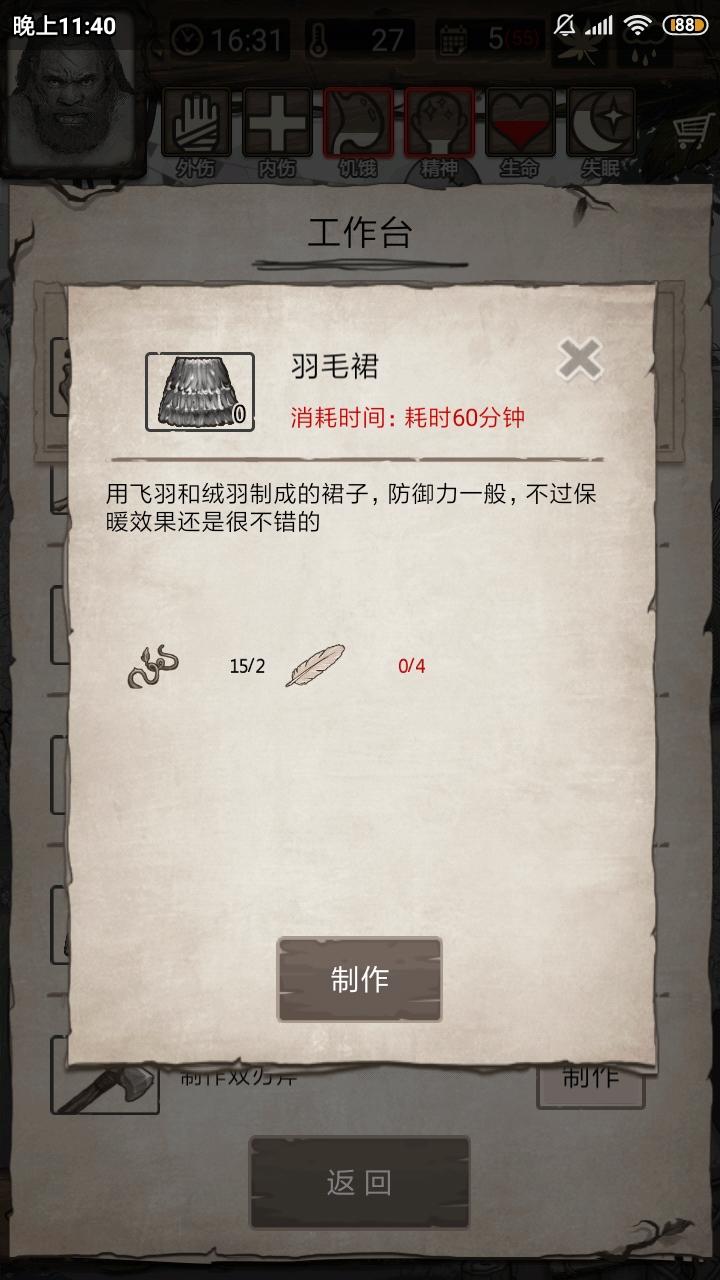
Task: Tap 制作 to craft the feather skirt
Action: [x=359, y=979]
